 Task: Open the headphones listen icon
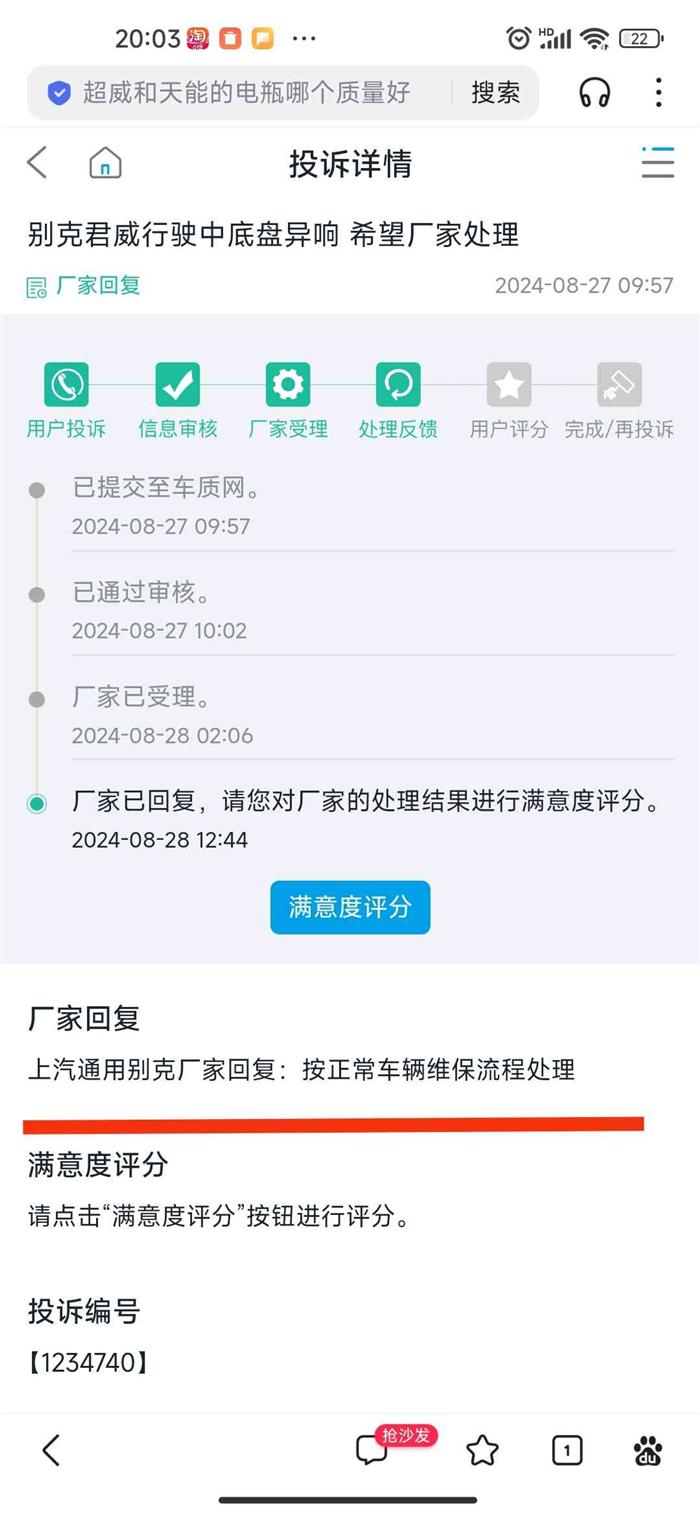click(x=595, y=93)
